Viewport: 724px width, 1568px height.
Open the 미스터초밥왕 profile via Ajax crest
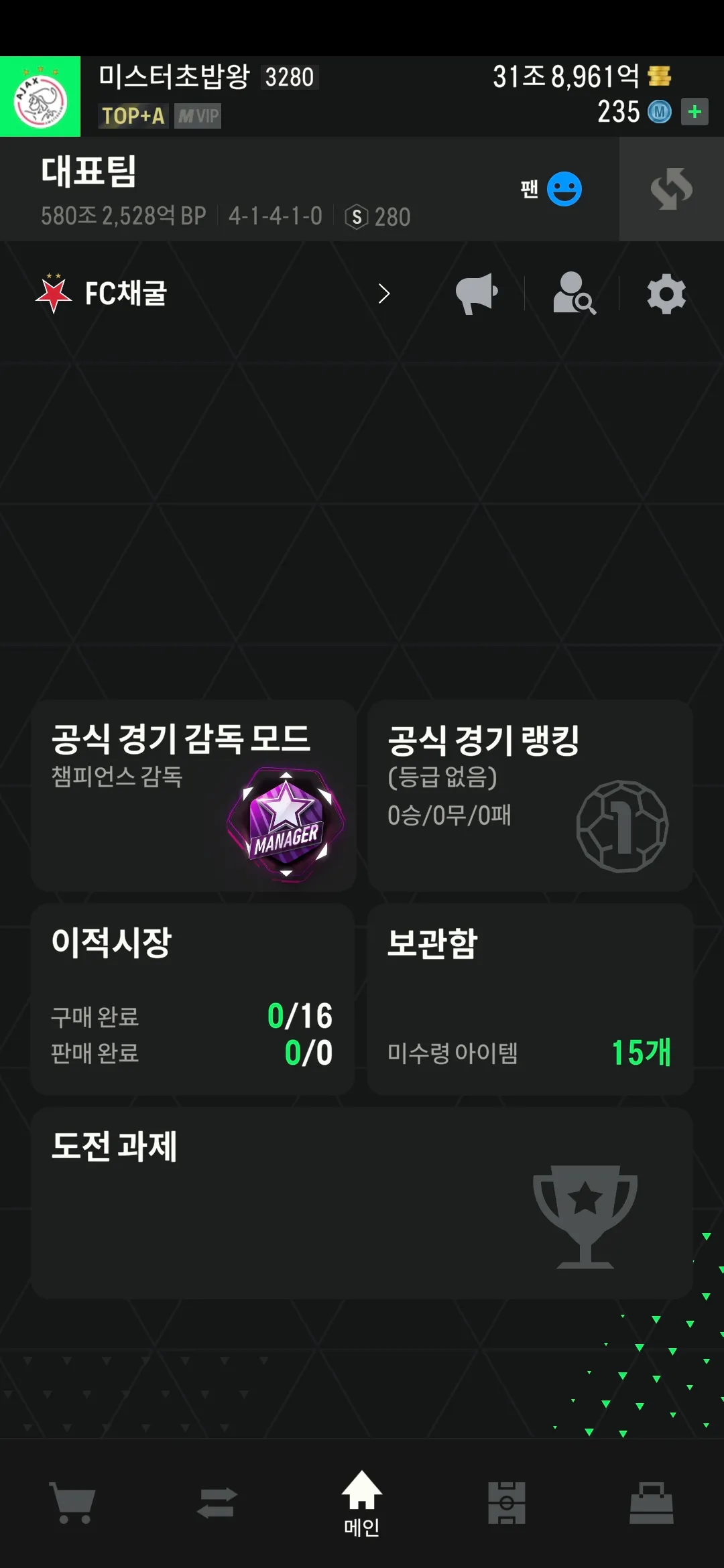40,97
